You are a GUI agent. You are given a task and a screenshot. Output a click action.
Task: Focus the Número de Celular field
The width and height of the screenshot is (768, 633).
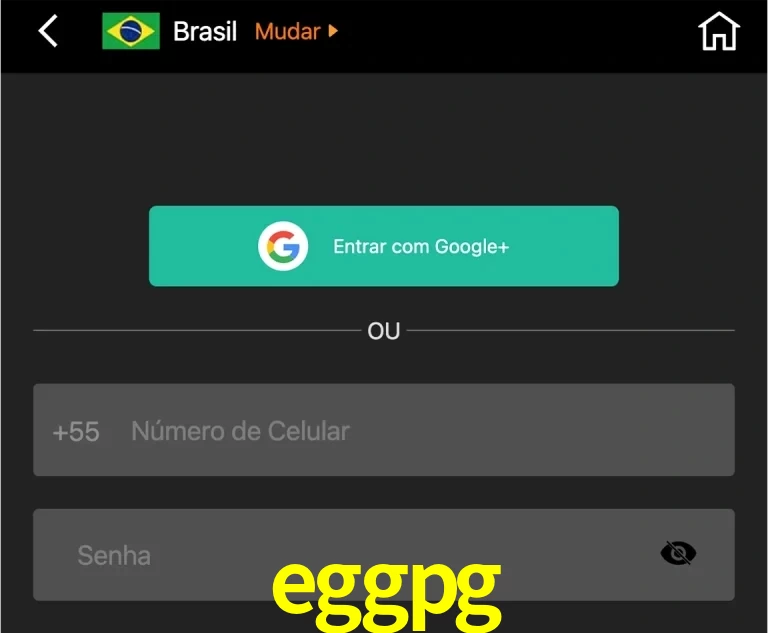point(420,431)
